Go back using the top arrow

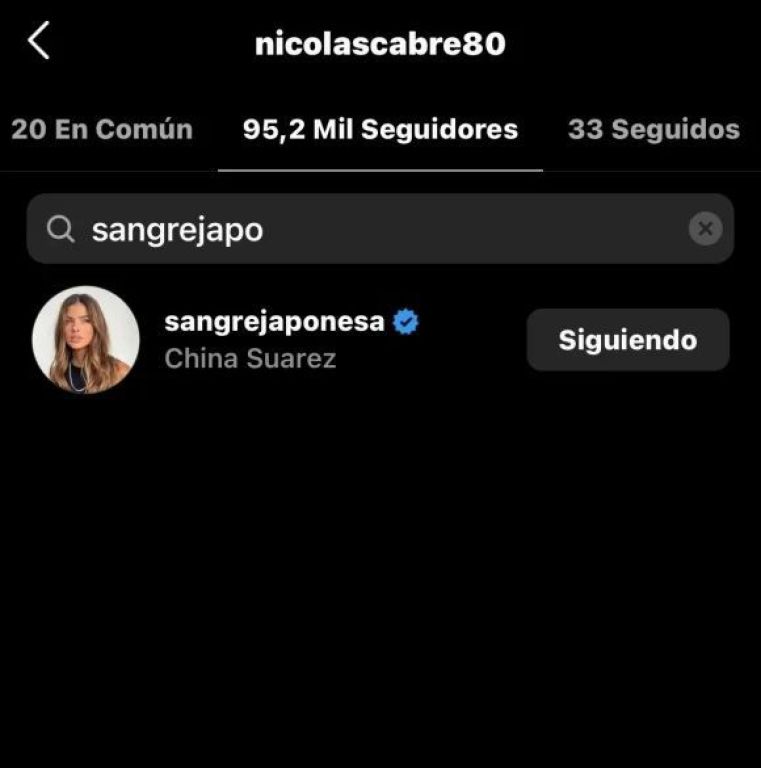tap(38, 42)
